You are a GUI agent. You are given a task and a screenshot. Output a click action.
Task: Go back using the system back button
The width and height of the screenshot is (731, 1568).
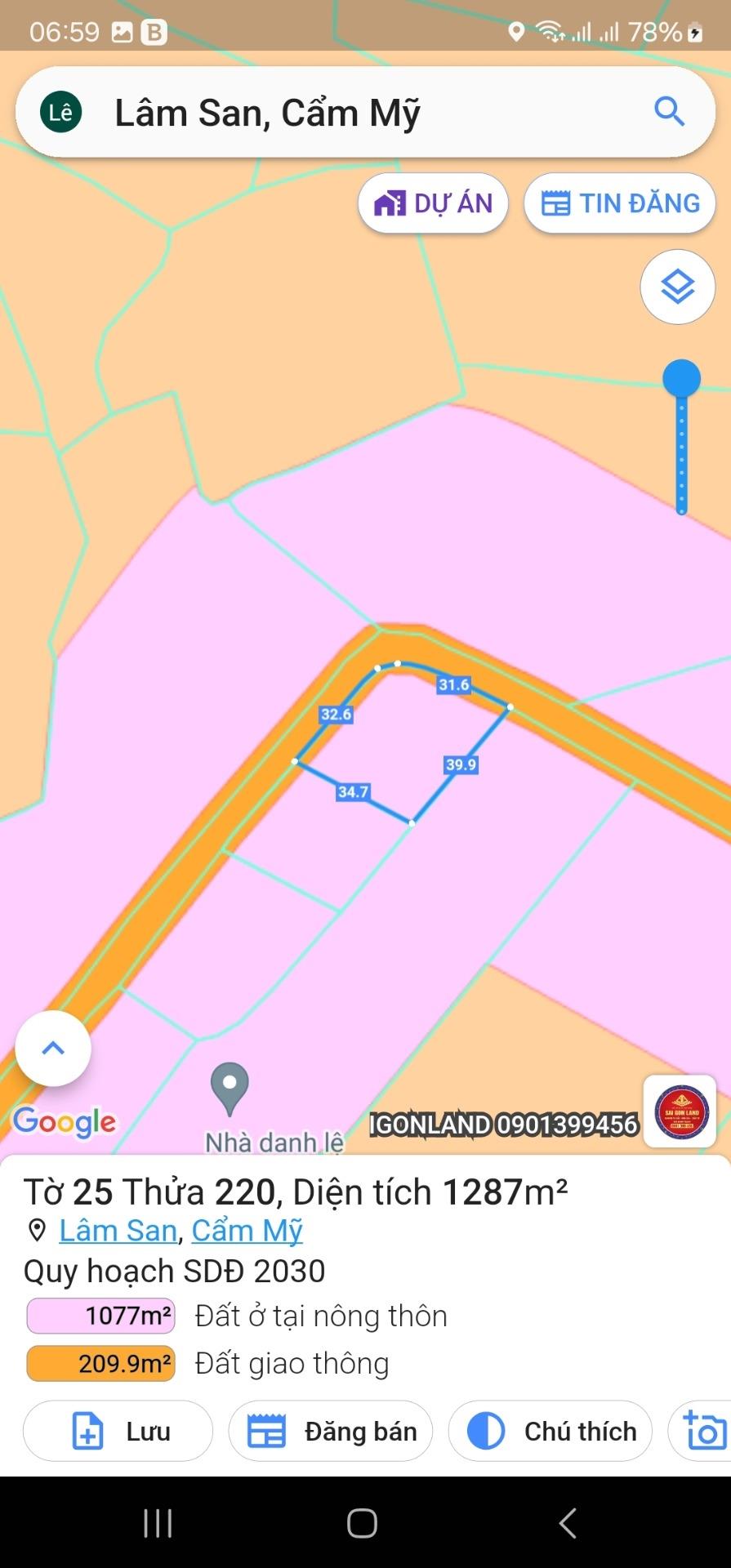click(x=568, y=1523)
